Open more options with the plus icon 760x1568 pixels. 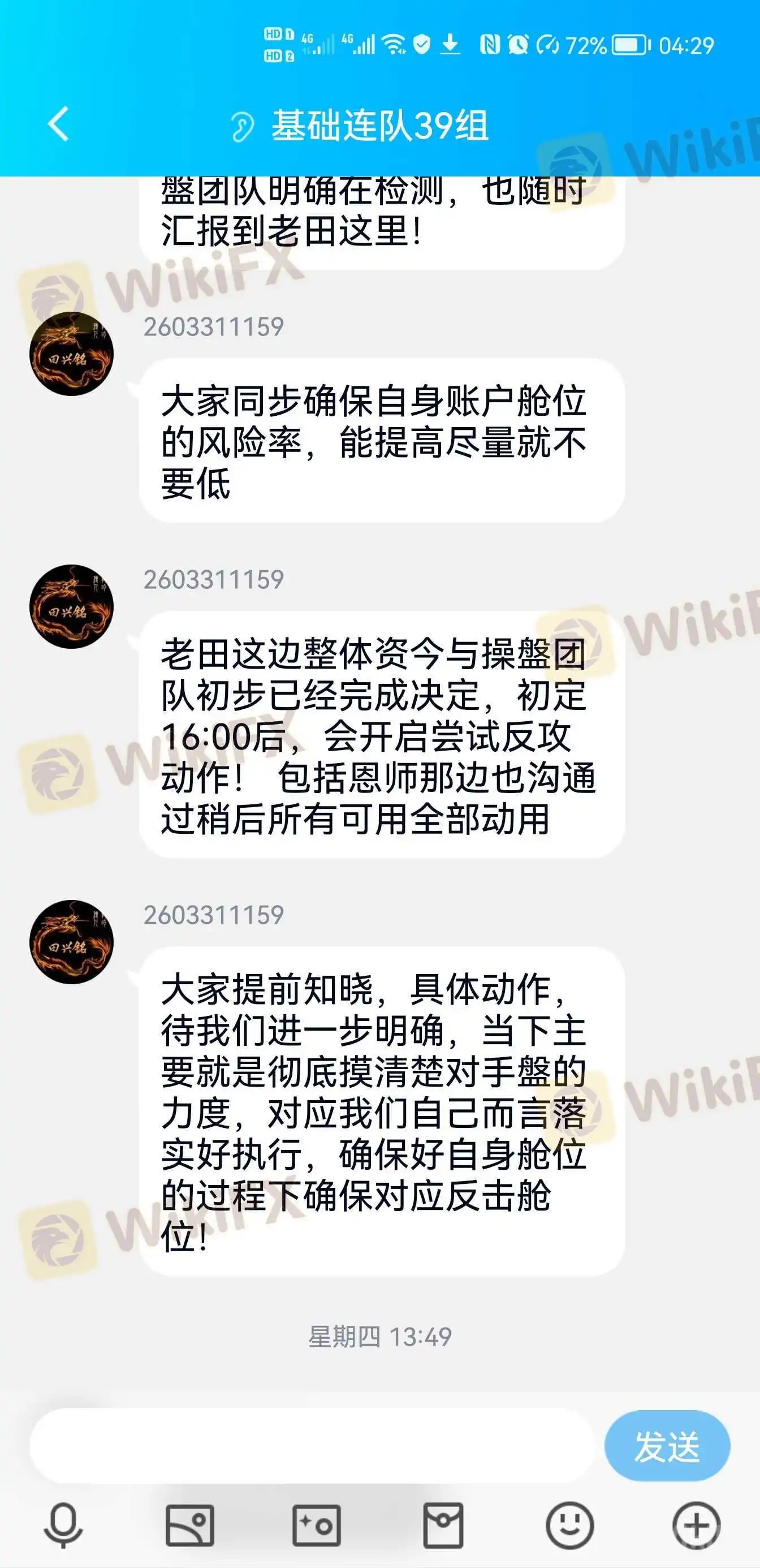(x=696, y=1526)
